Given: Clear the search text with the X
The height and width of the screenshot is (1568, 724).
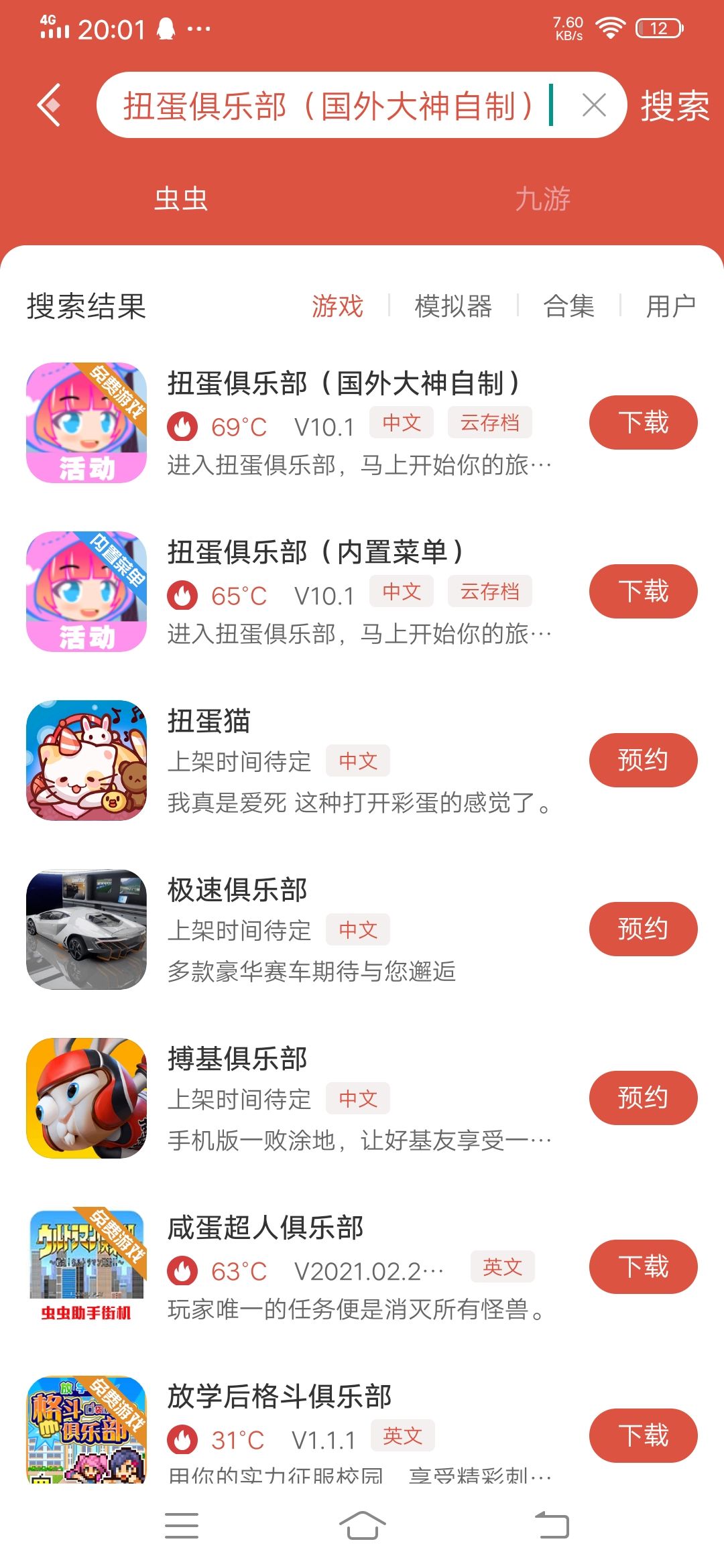Looking at the screenshot, I should pyautogui.click(x=594, y=105).
